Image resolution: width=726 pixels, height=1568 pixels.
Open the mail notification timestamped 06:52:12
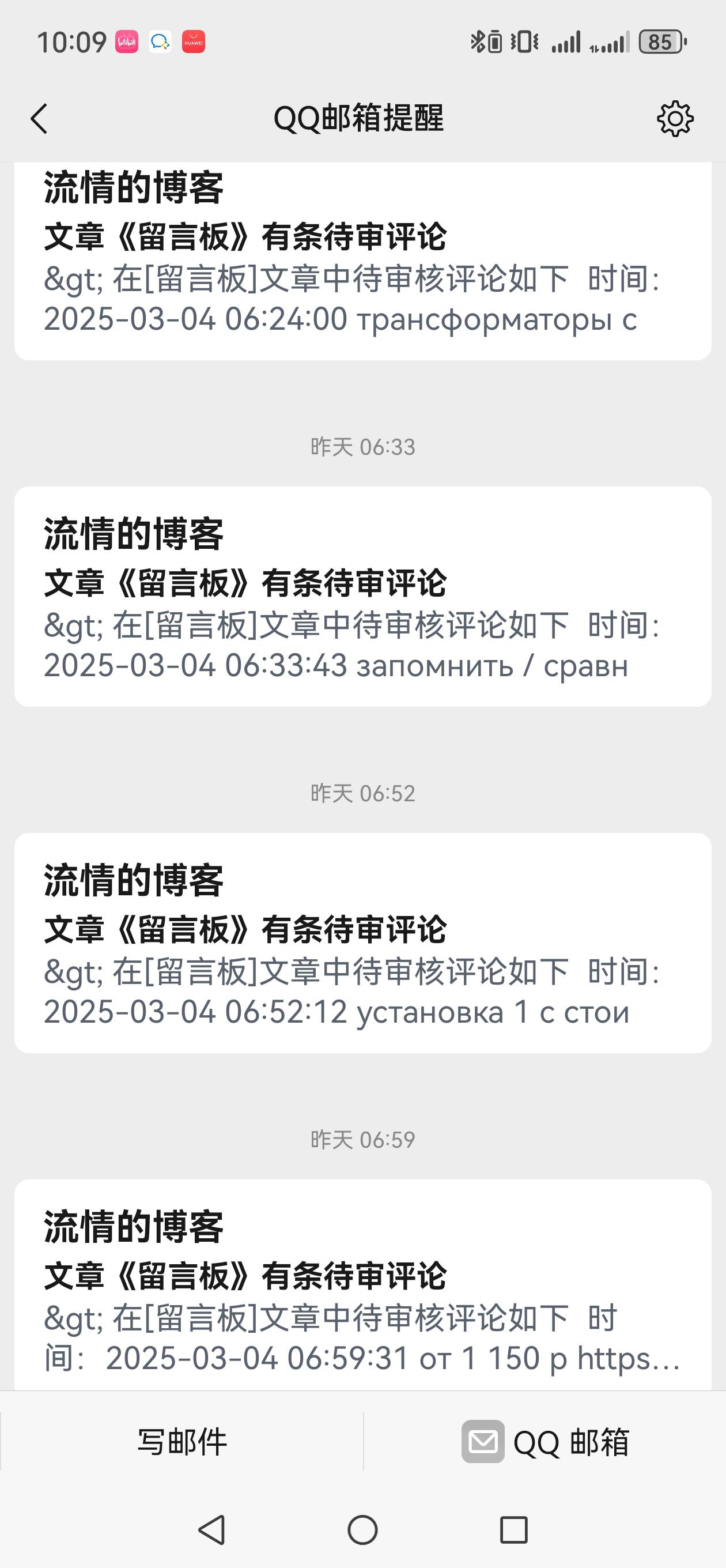coord(362,943)
